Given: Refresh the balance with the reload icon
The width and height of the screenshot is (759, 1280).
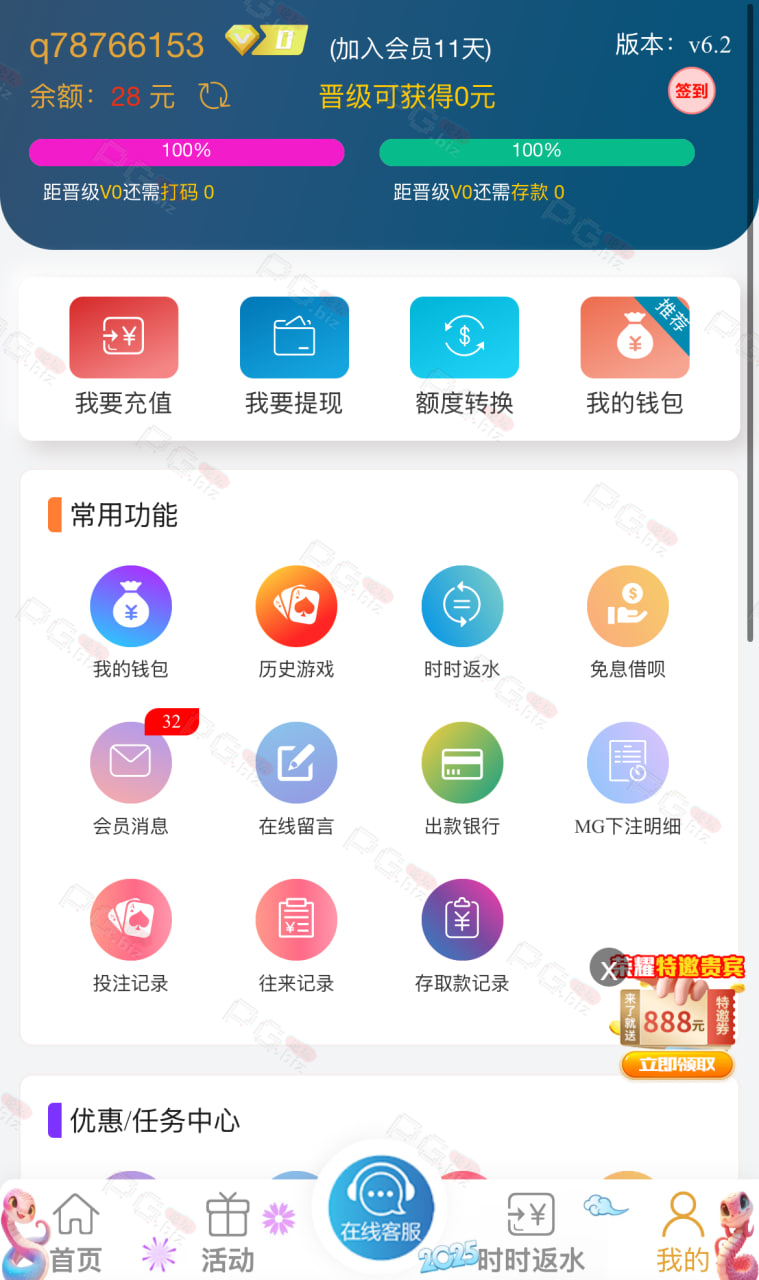Looking at the screenshot, I should pyautogui.click(x=214, y=96).
